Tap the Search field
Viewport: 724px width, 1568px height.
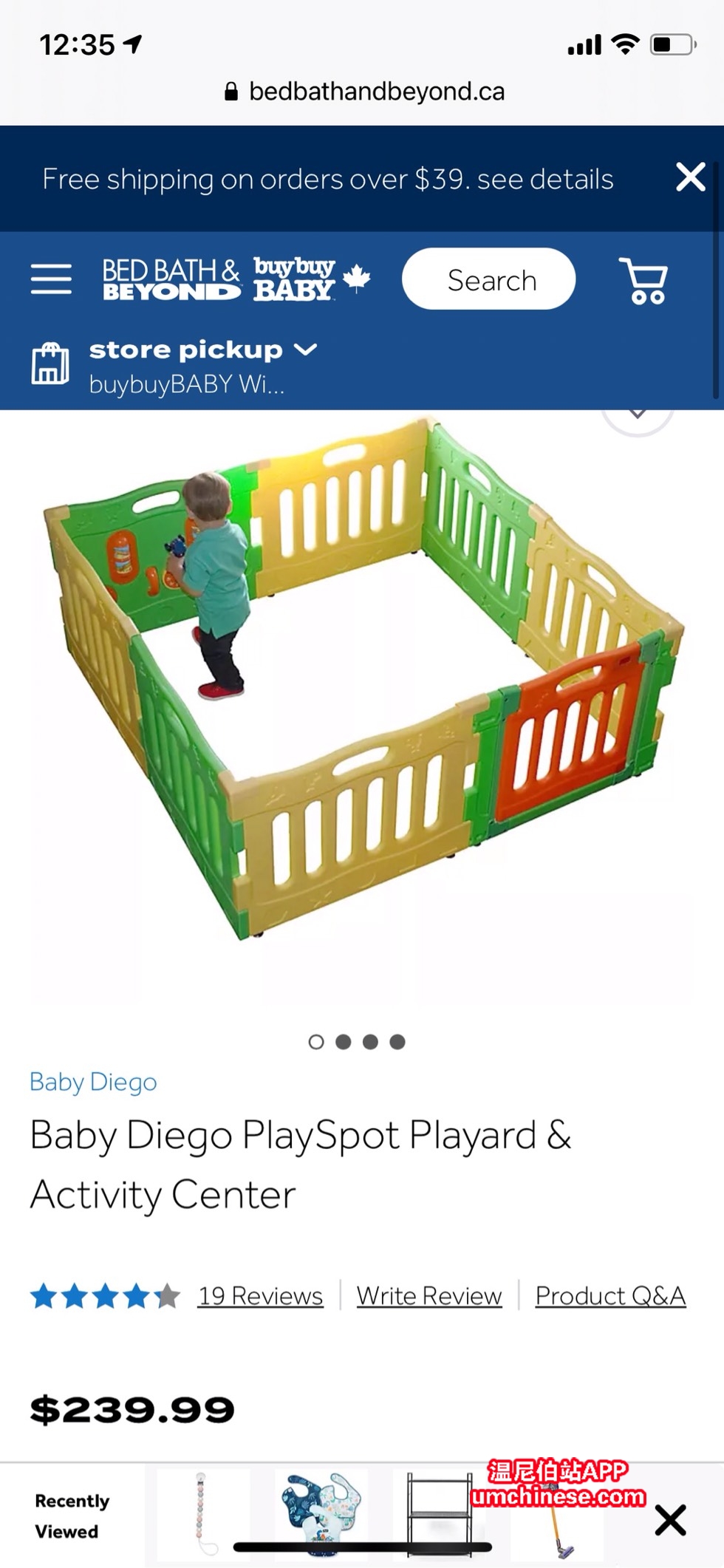click(x=488, y=279)
